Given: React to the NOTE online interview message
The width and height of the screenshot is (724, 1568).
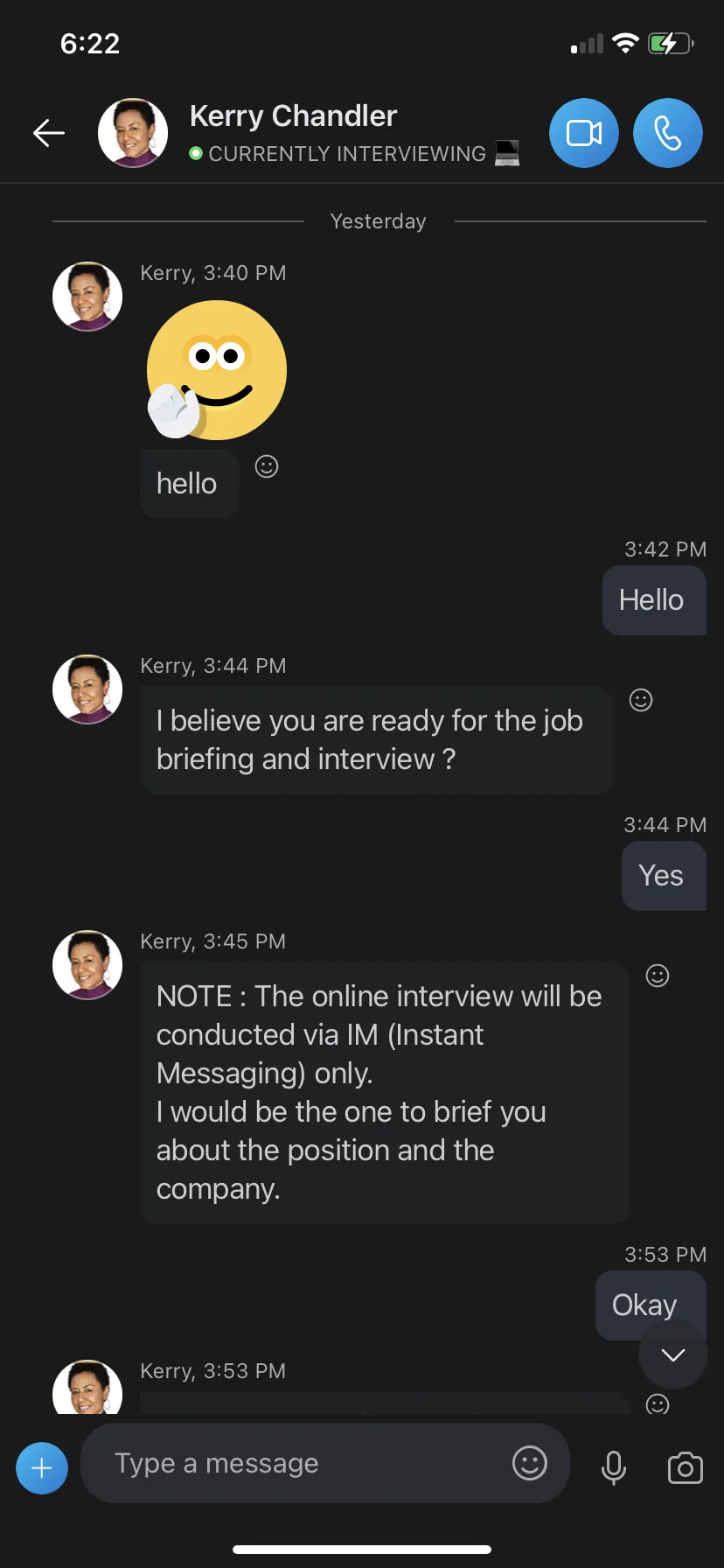Looking at the screenshot, I should tap(658, 976).
